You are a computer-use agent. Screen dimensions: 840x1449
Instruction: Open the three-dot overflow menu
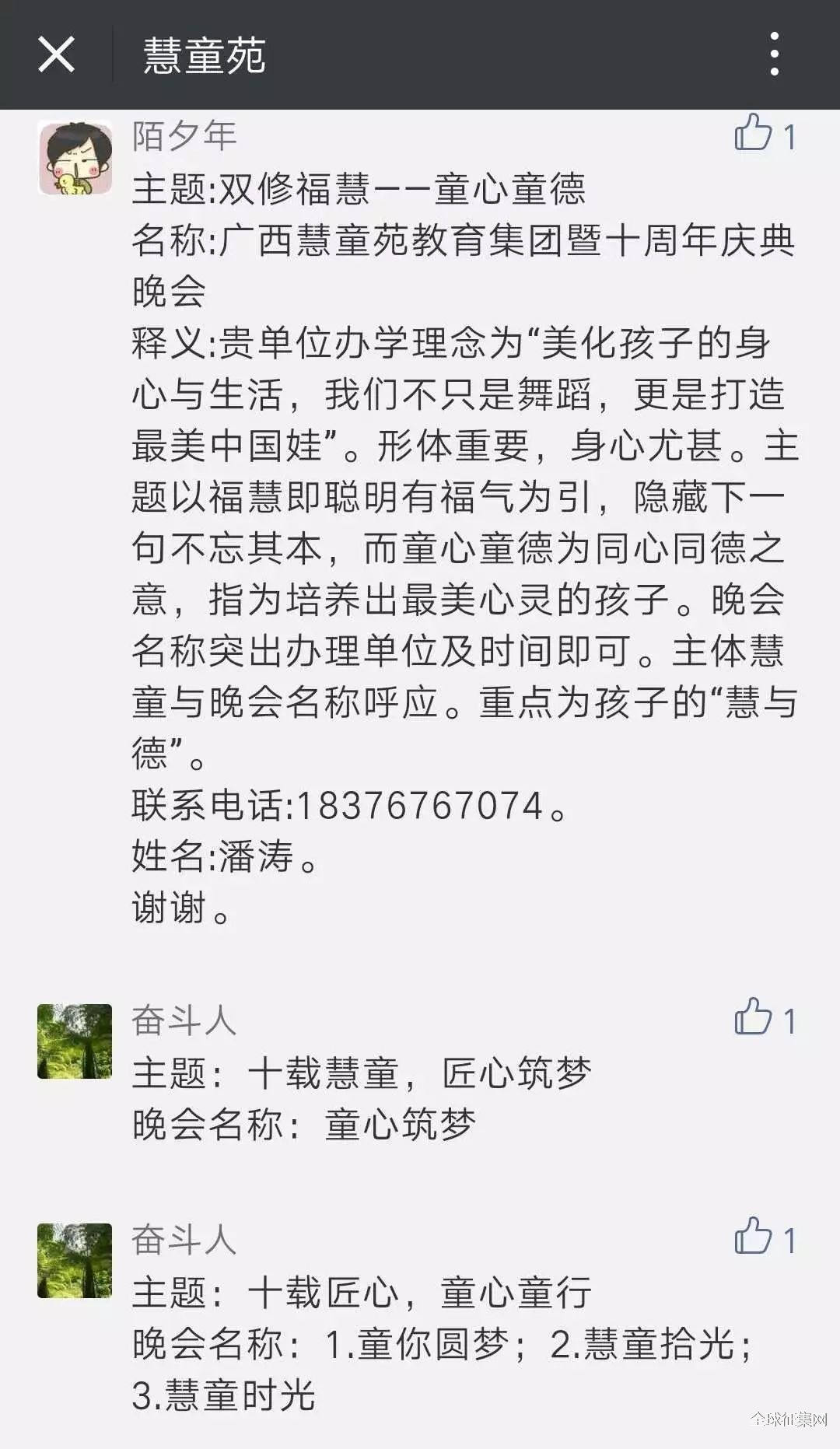click(774, 54)
